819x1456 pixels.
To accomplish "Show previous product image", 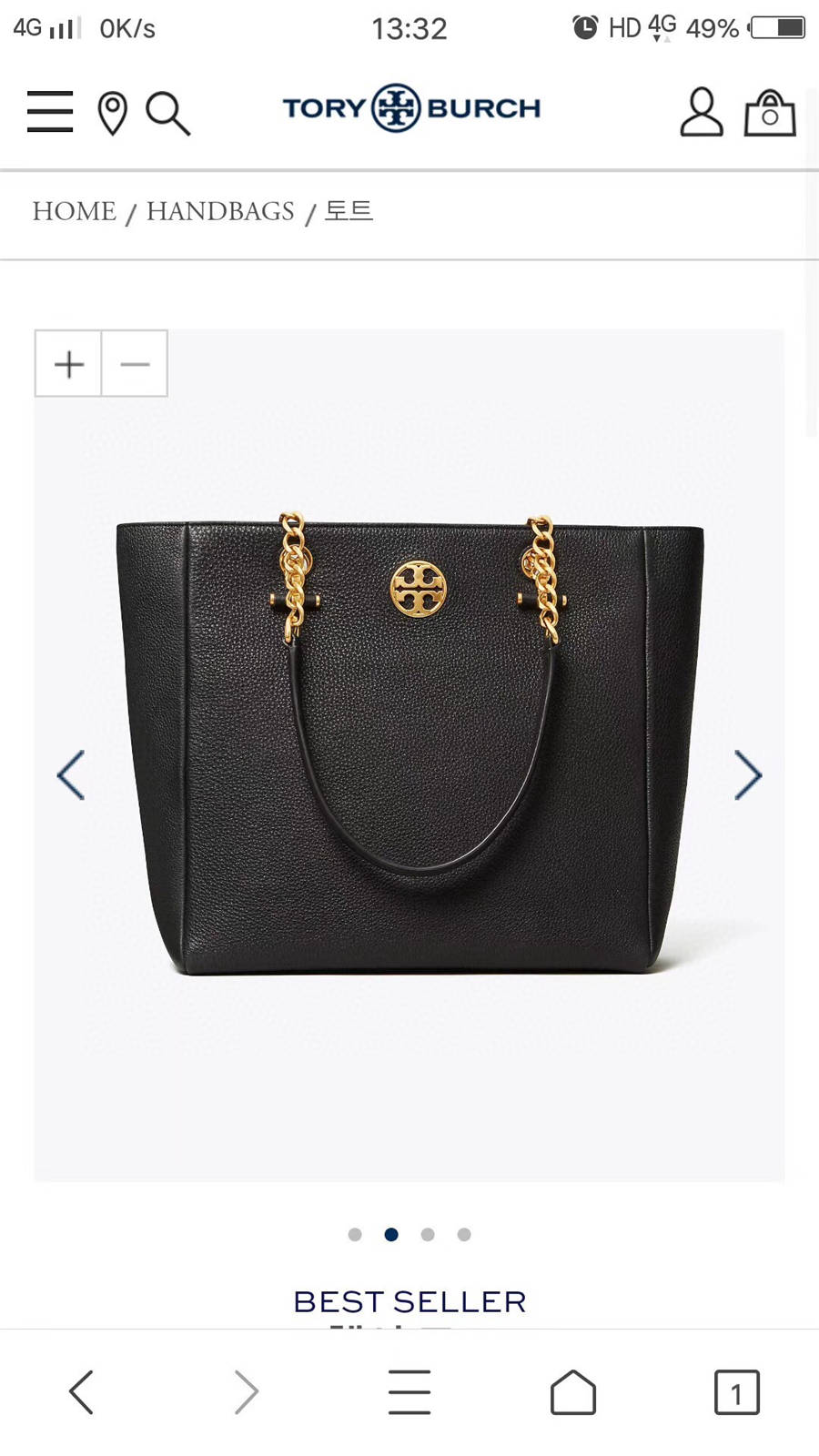I will pos(71,775).
